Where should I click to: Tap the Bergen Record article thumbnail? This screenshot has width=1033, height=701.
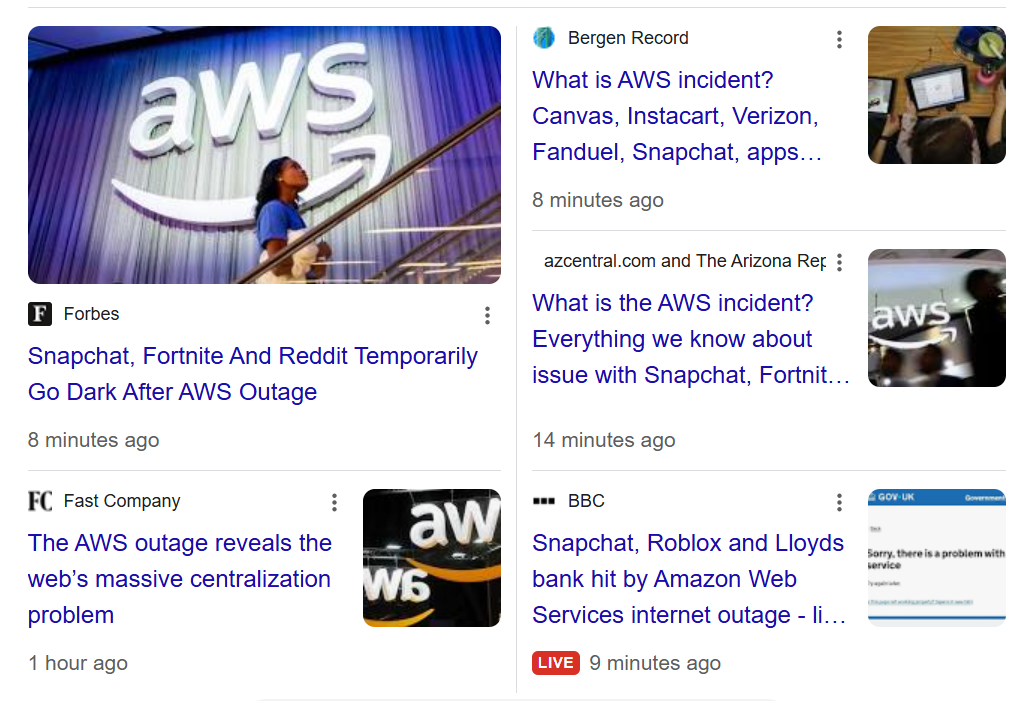pyautogui.click(x=936, y=95)
